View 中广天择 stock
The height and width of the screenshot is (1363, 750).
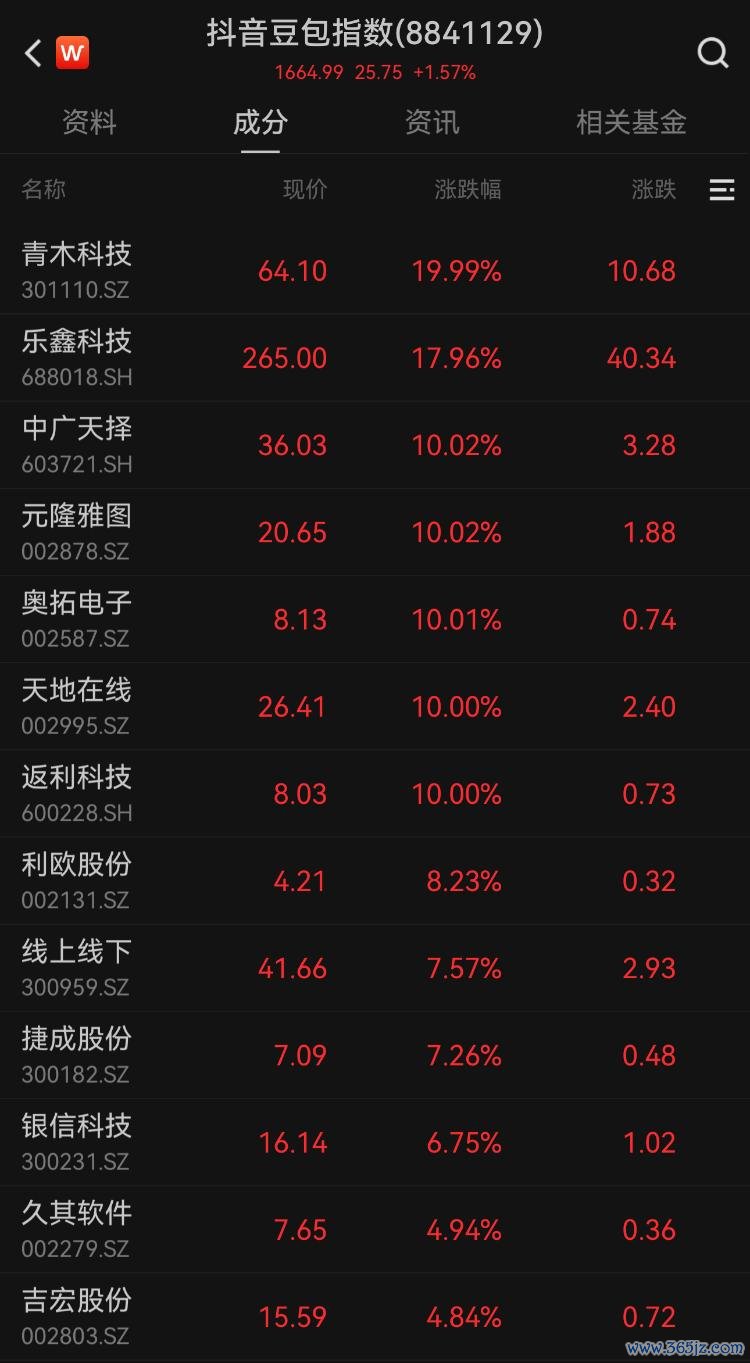pyautogui.click(x=375, y=445)
